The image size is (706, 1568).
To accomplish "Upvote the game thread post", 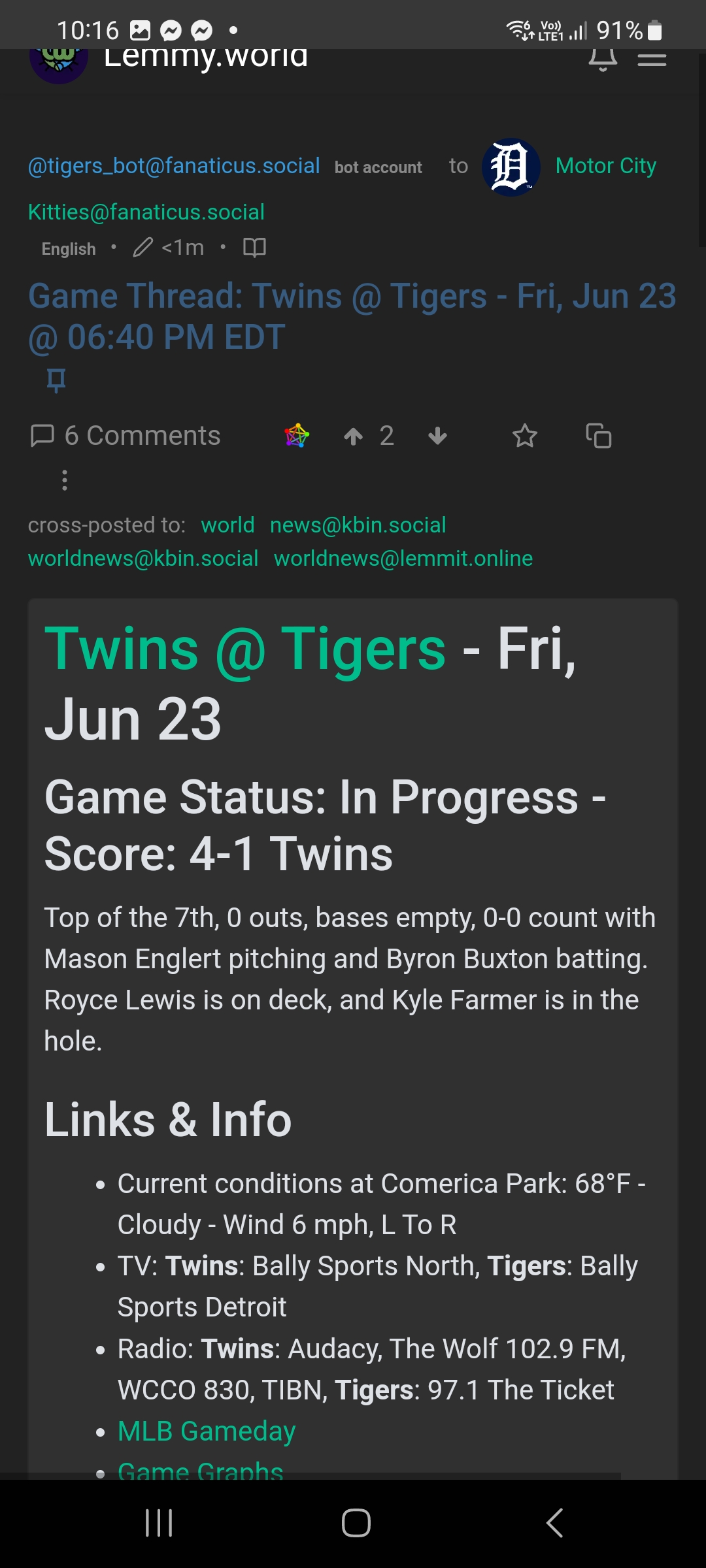I will (x=354, y=436).
